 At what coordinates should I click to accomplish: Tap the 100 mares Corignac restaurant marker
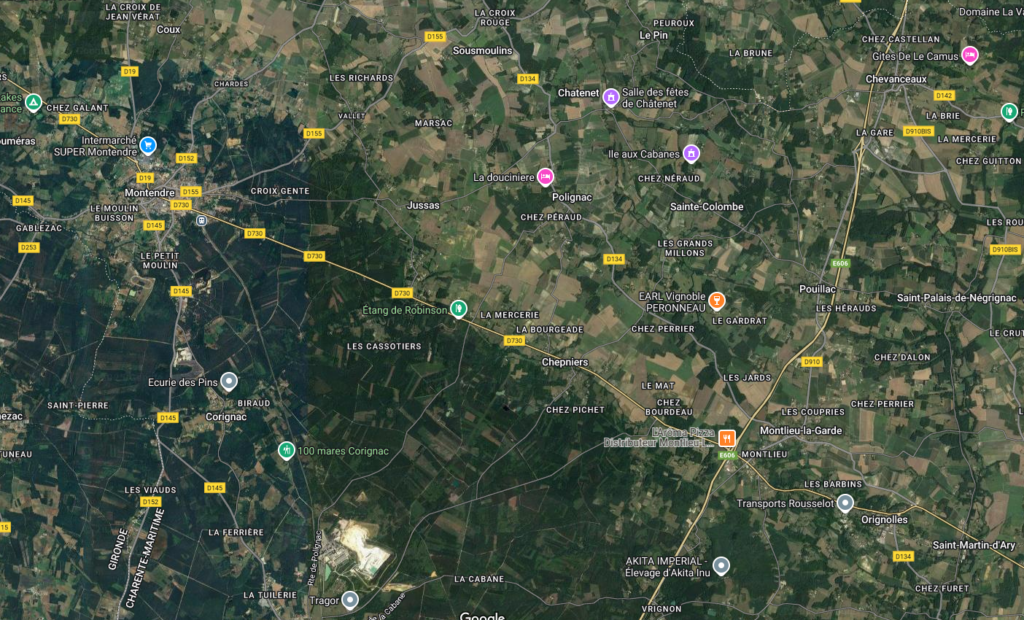[287, 450]
